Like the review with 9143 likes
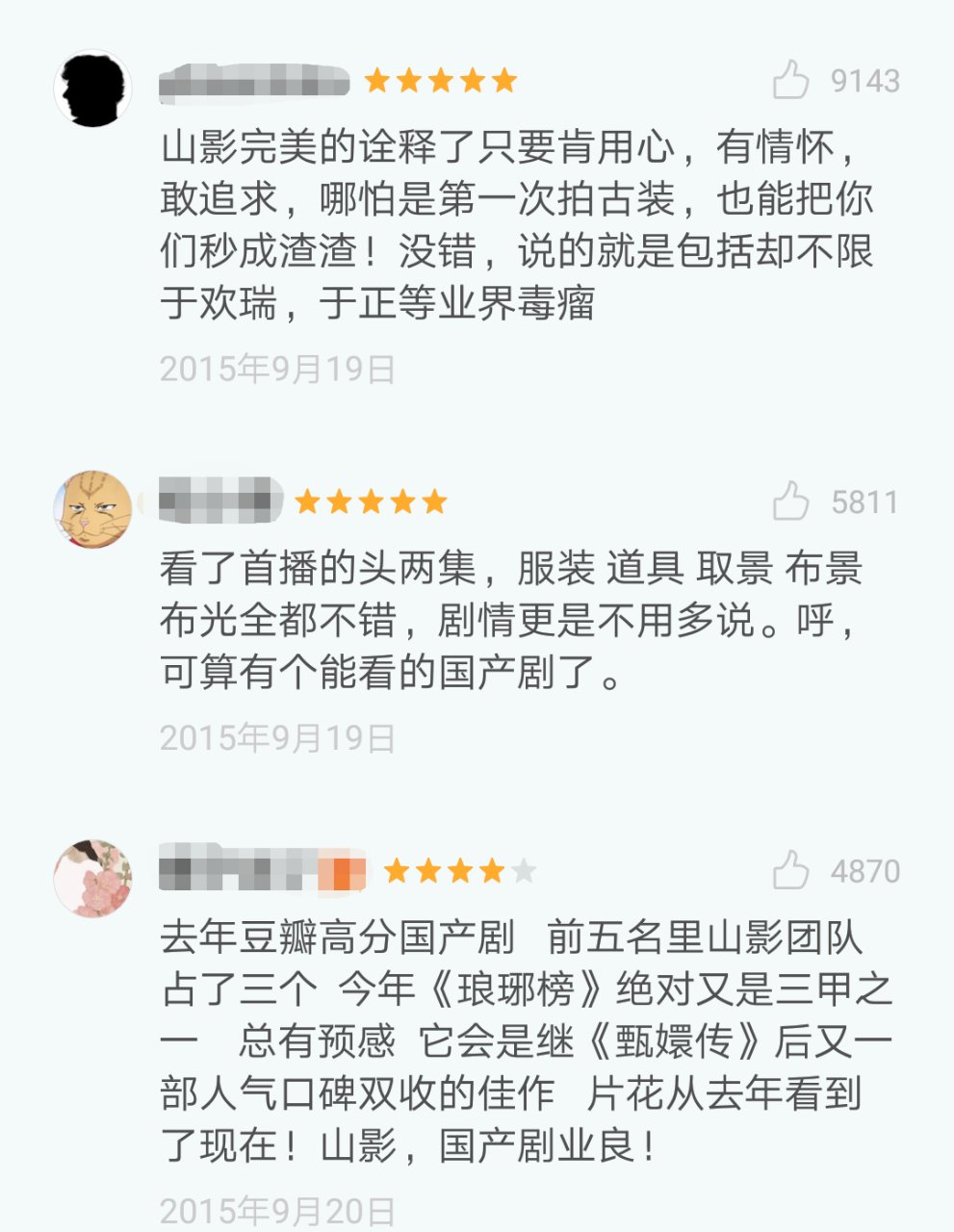The image size is (954, 1232). point(791,80)
